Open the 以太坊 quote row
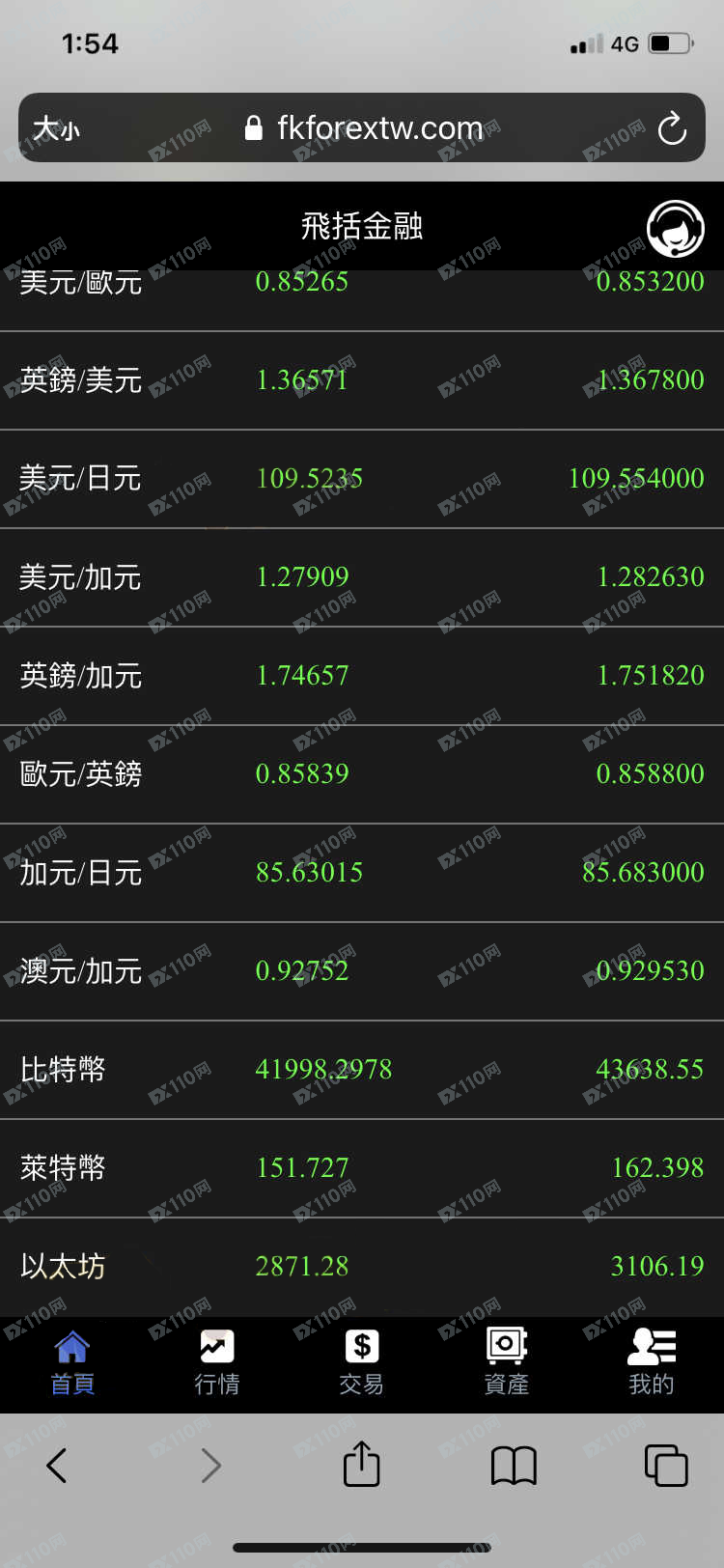Screen dimensions: 724x1568 pyautogui.click(x=362, y=1267)
